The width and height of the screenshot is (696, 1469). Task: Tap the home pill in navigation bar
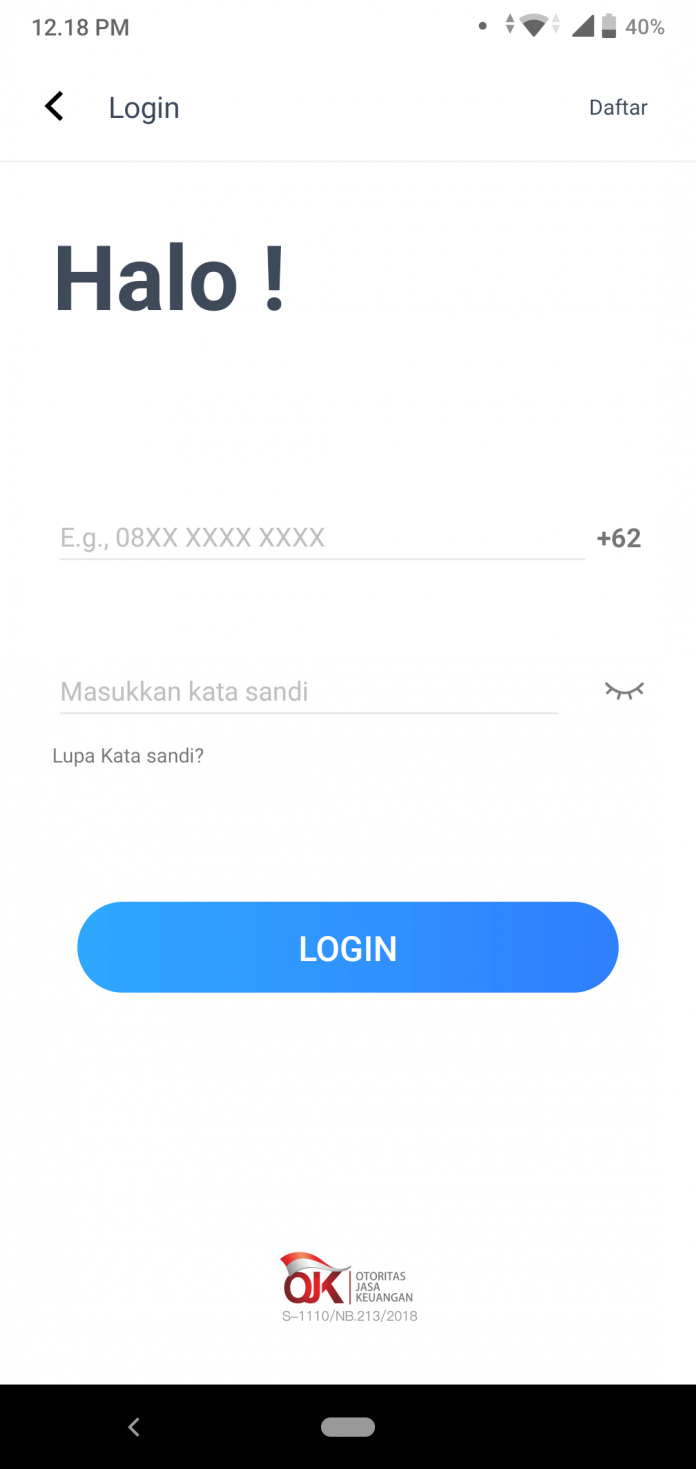(348, 1427)
